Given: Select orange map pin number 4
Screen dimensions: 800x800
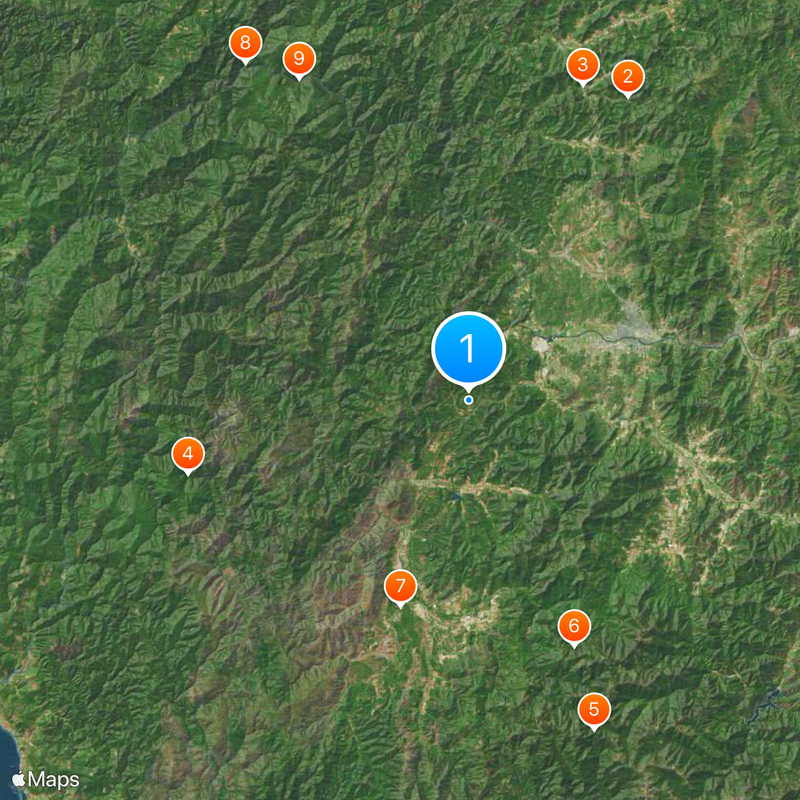Looking at the screenshot, I should [x=188, y=453].
